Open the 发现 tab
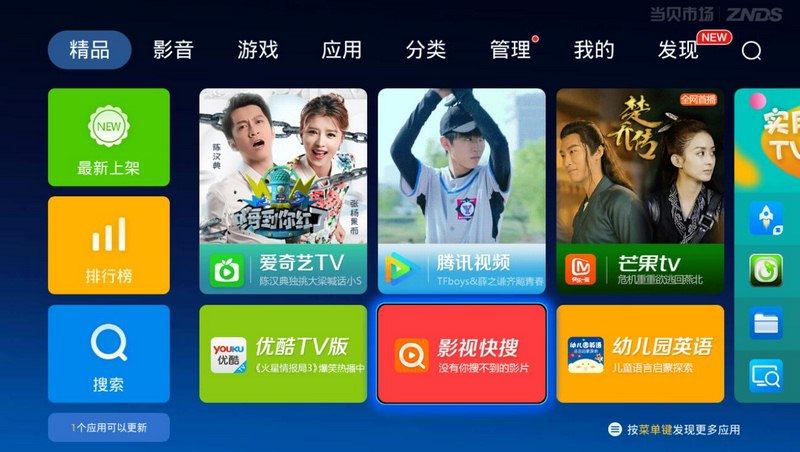 (678, 50)
